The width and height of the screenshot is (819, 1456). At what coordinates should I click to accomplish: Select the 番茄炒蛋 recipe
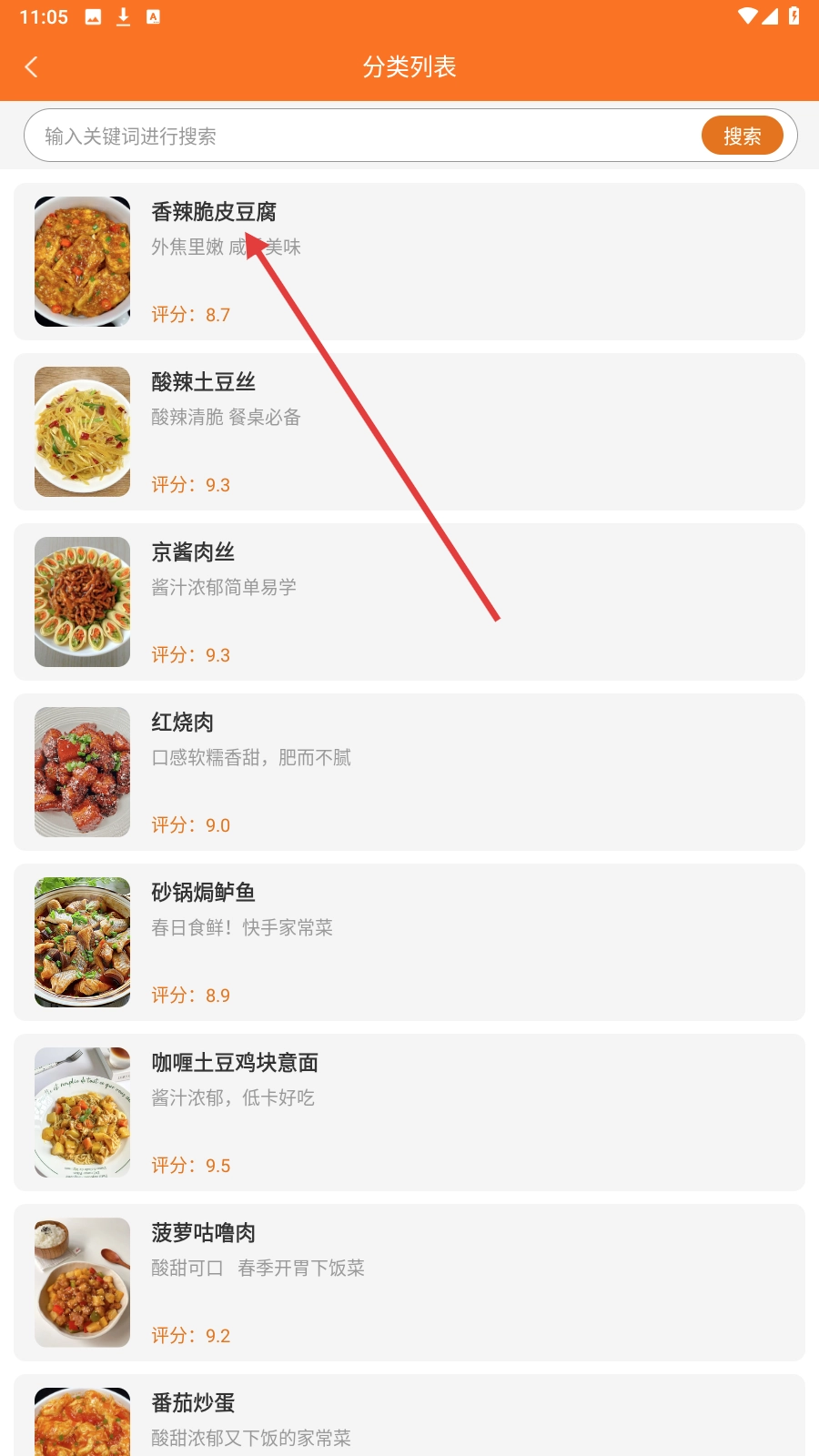point(409,1420)
